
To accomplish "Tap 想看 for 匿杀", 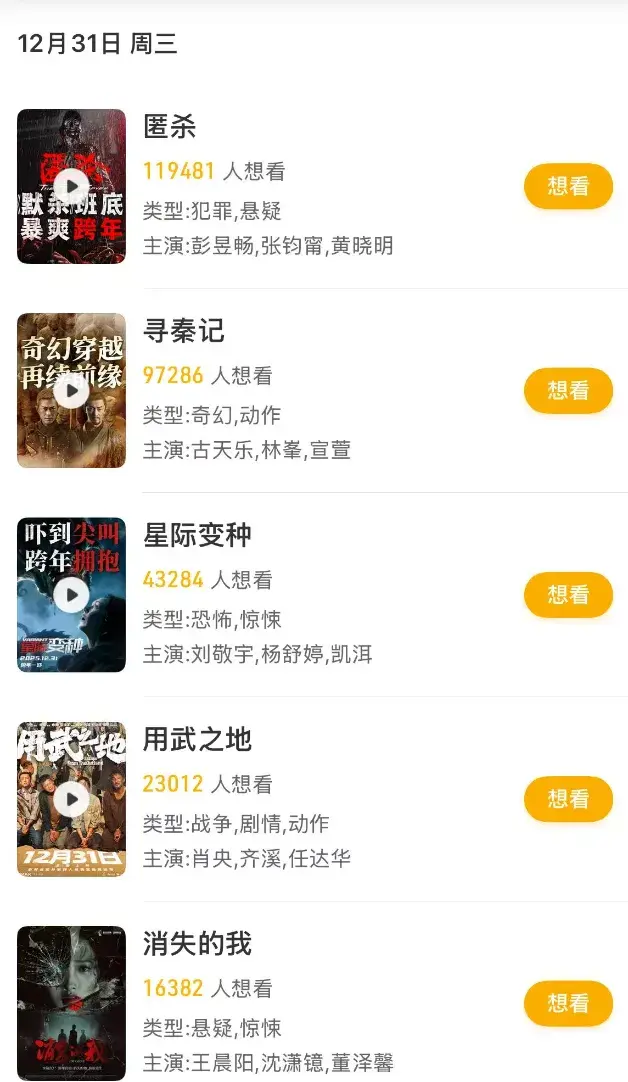I will coord(568,186).
